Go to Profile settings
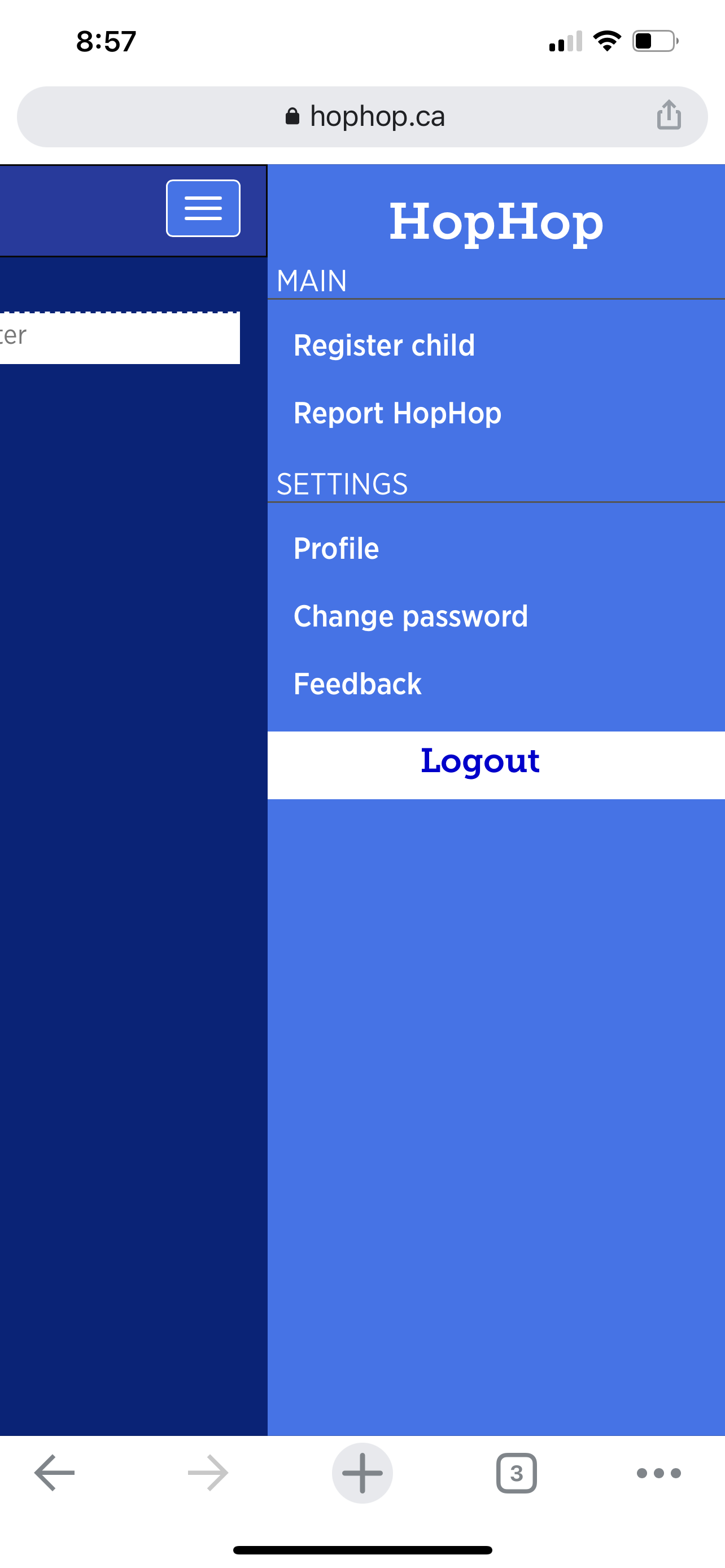Viewport: 725px width, 1568px height. (336, 549)
